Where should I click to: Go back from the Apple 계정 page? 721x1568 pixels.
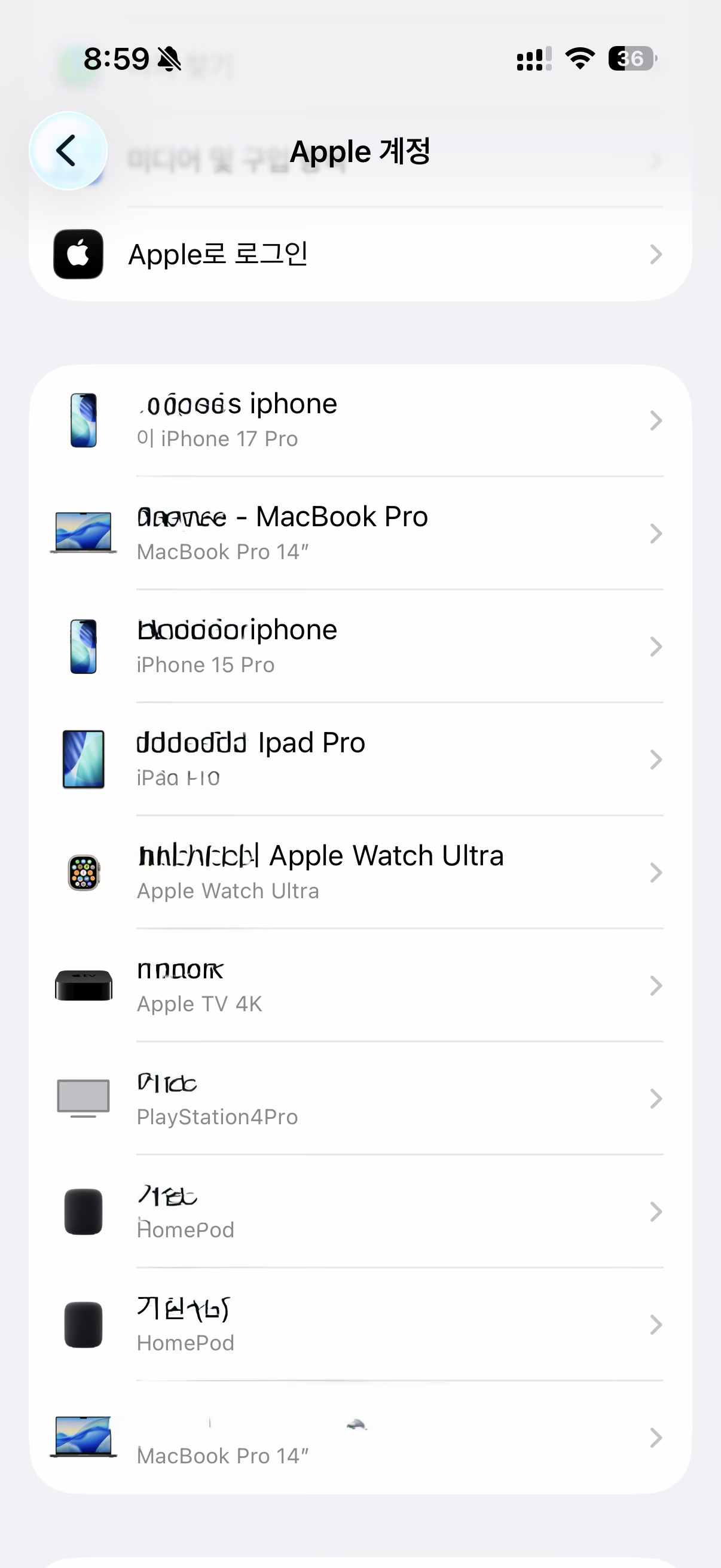click(x=68, y=151)
